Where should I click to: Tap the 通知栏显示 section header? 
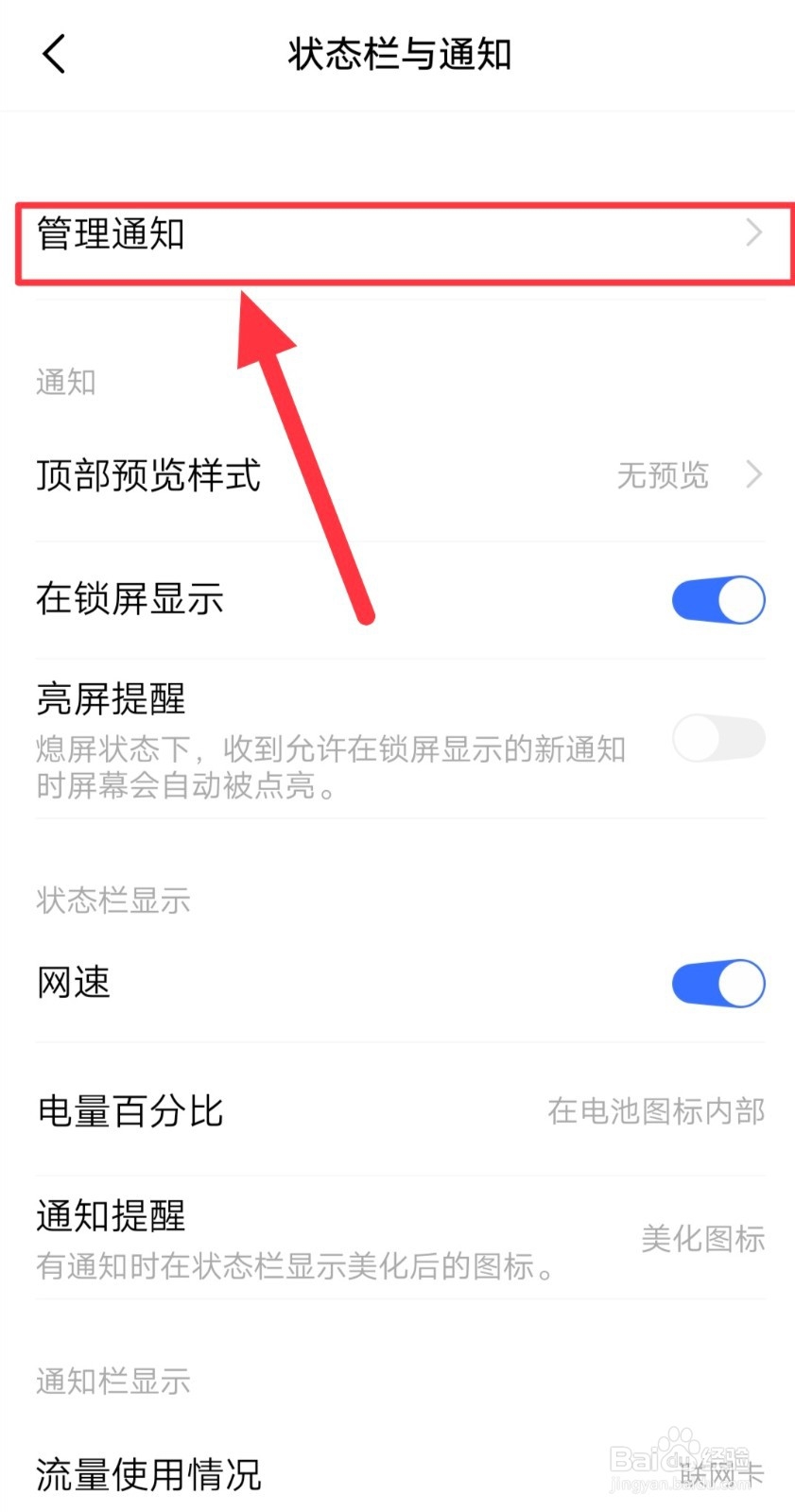coord(112,1381)
